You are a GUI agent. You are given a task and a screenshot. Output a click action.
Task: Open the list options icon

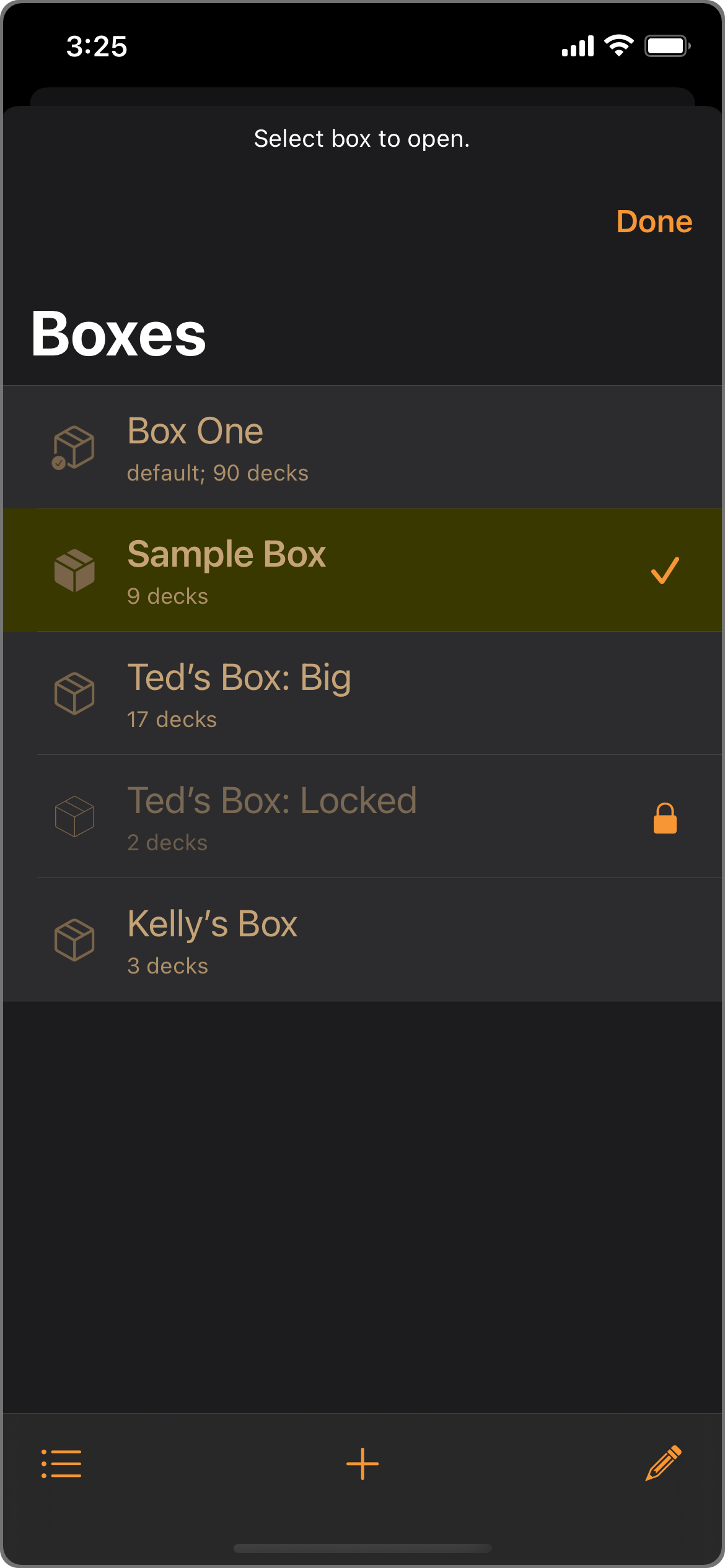pyautogui.click(x=61, y=1464)
